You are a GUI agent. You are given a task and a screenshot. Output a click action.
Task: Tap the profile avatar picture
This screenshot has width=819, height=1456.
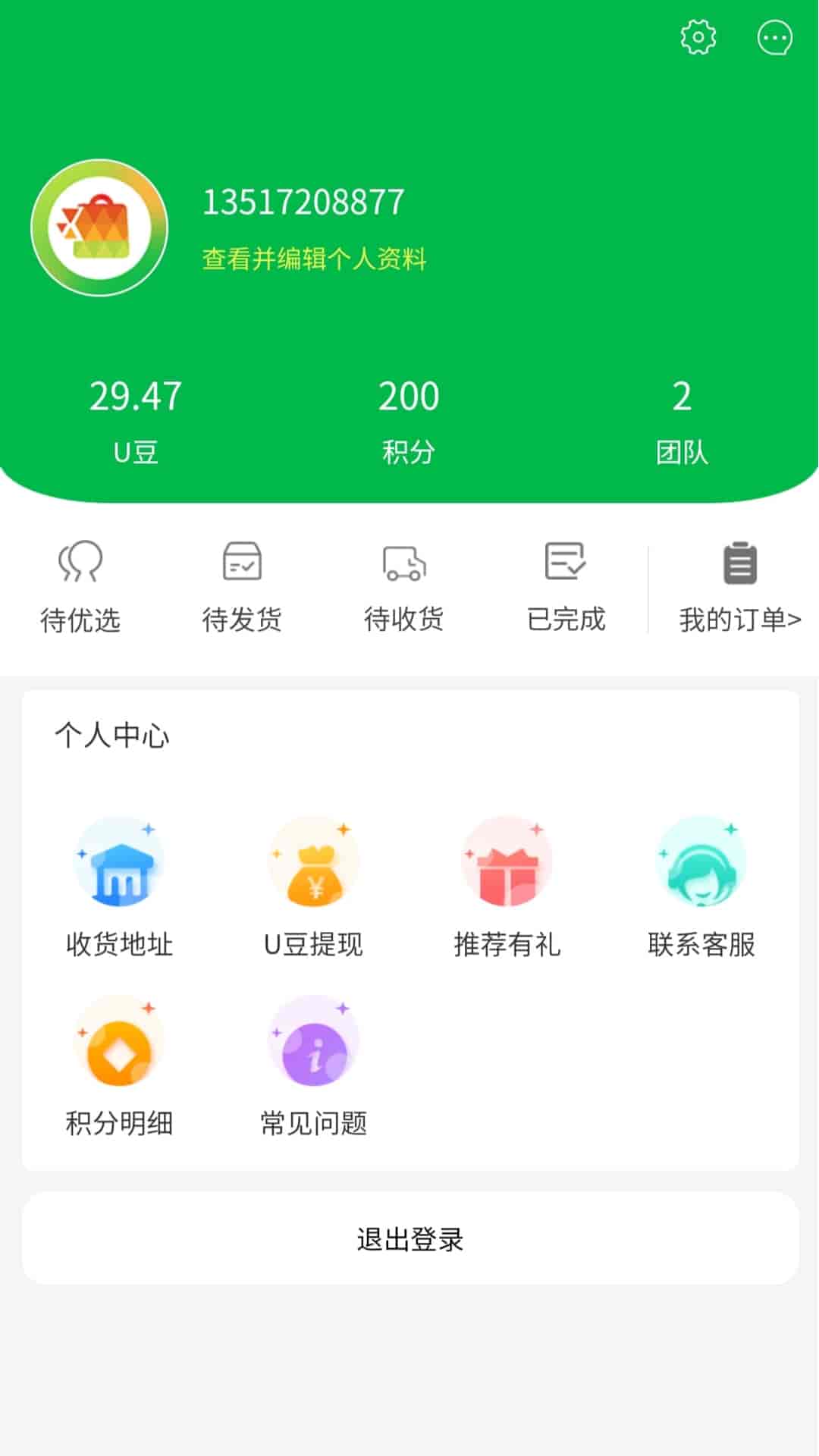tap(99, 227)
